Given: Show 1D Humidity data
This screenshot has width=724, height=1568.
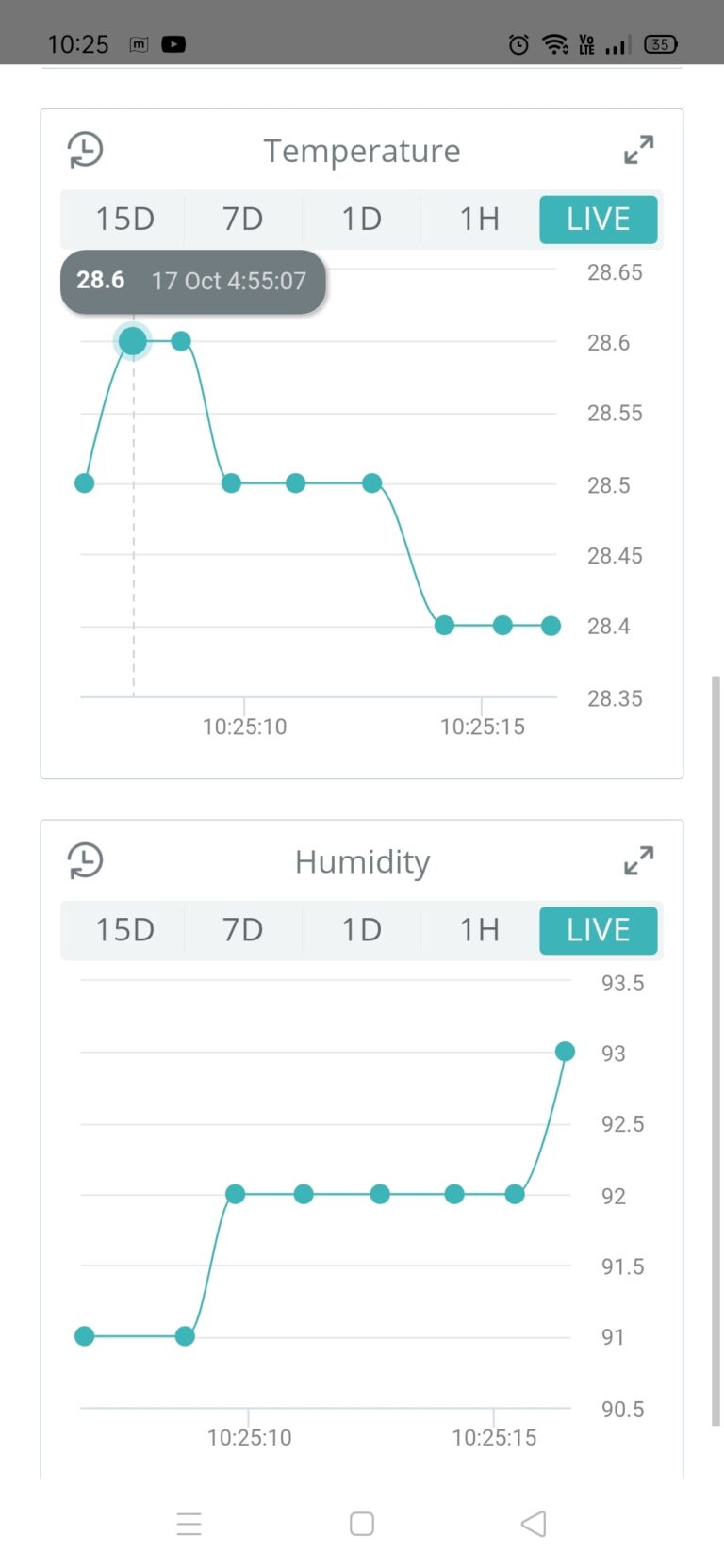Looking at the screenshot, I should 361,930.
